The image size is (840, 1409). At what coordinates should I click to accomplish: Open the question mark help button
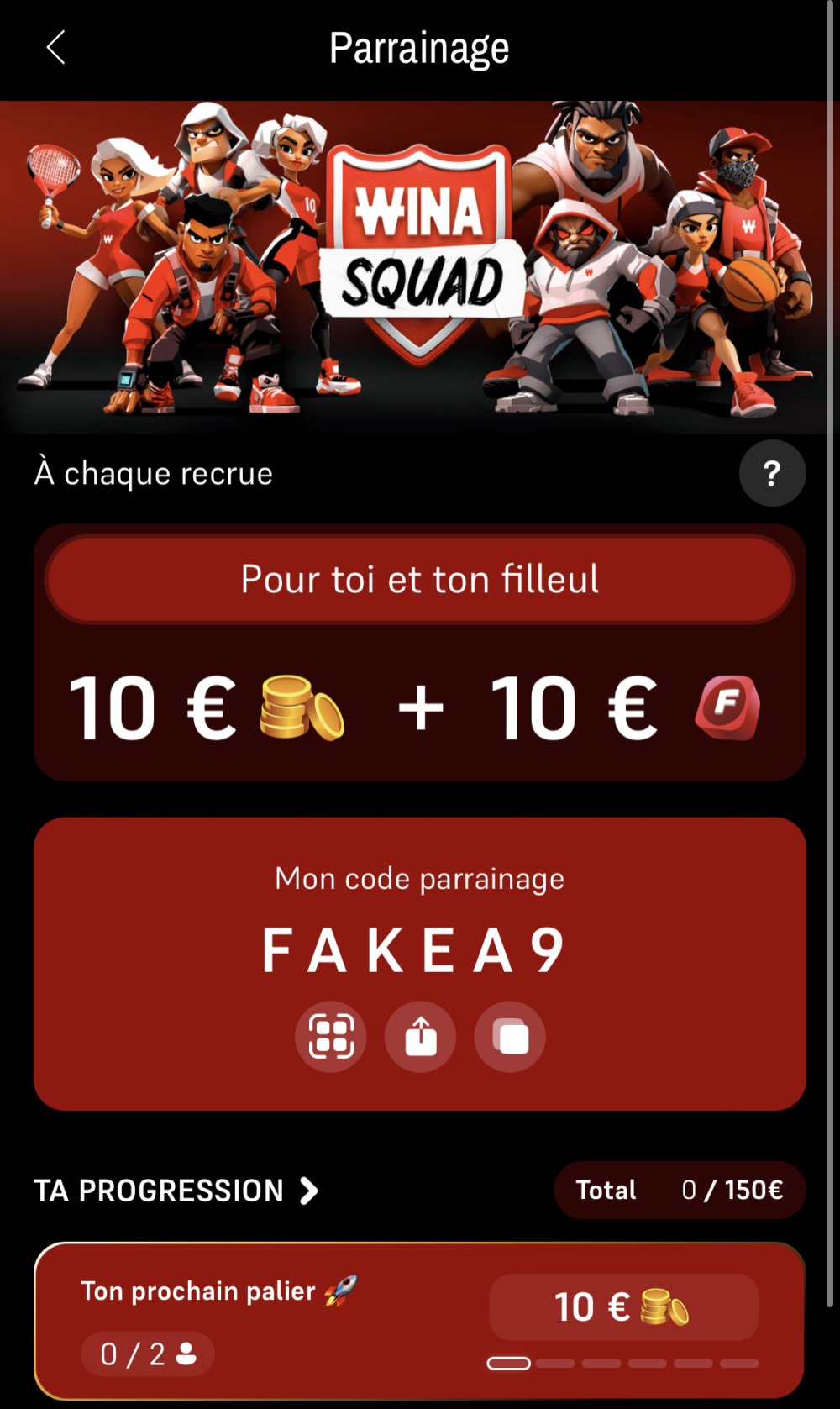point(772,473)
